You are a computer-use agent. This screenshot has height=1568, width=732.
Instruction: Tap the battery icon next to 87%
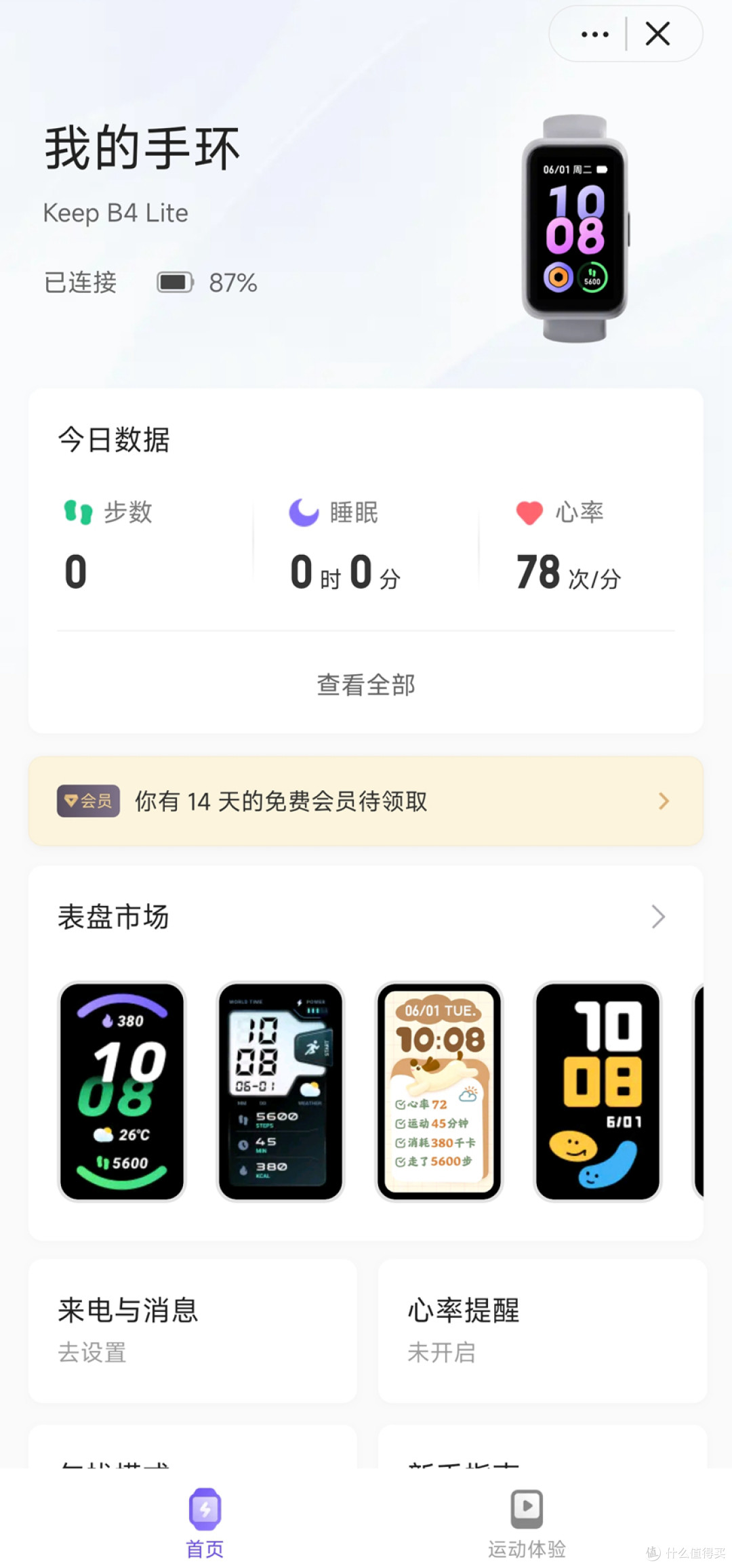pyautogui.click(x=175, y=282)
